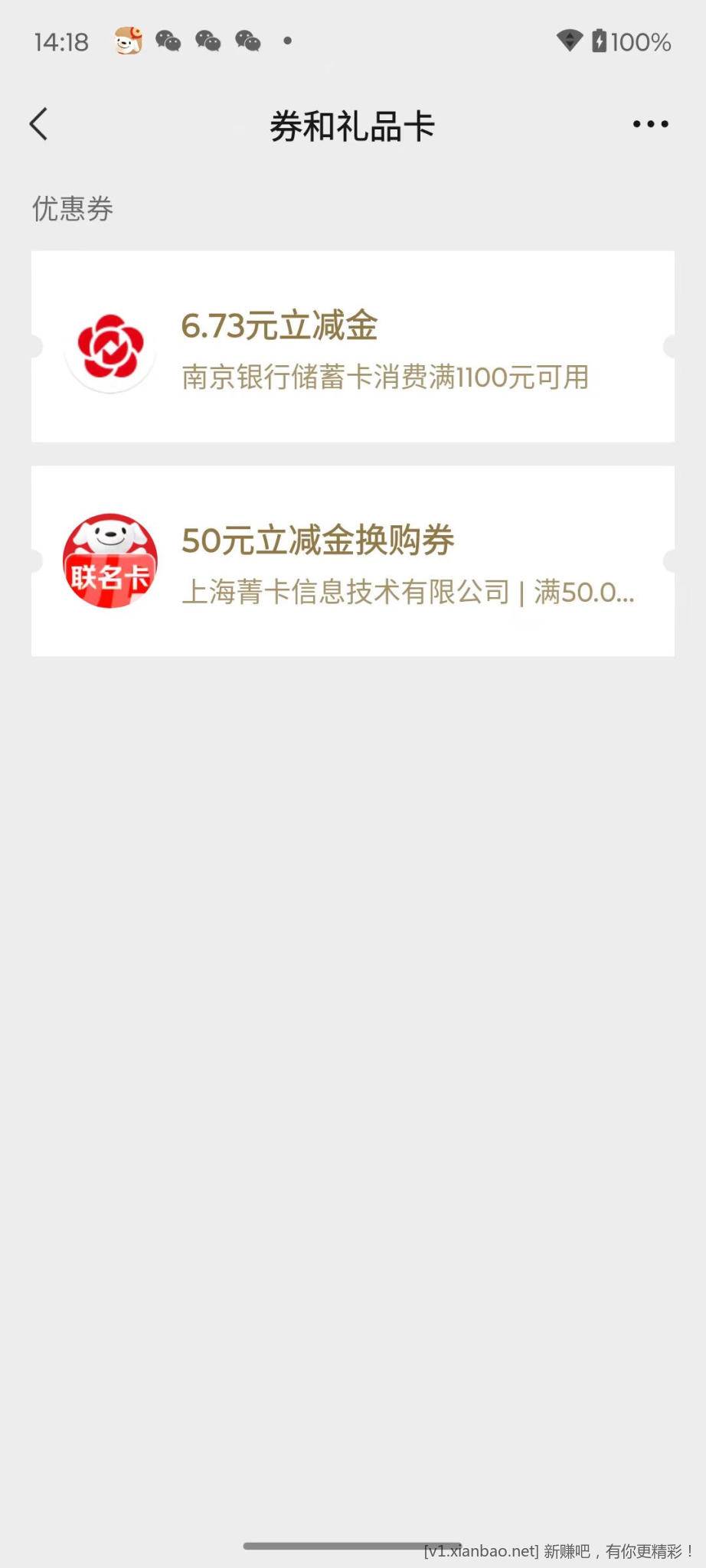
Task: Open the 50元立减金换购券 coupon
Action: pos(353,560)
